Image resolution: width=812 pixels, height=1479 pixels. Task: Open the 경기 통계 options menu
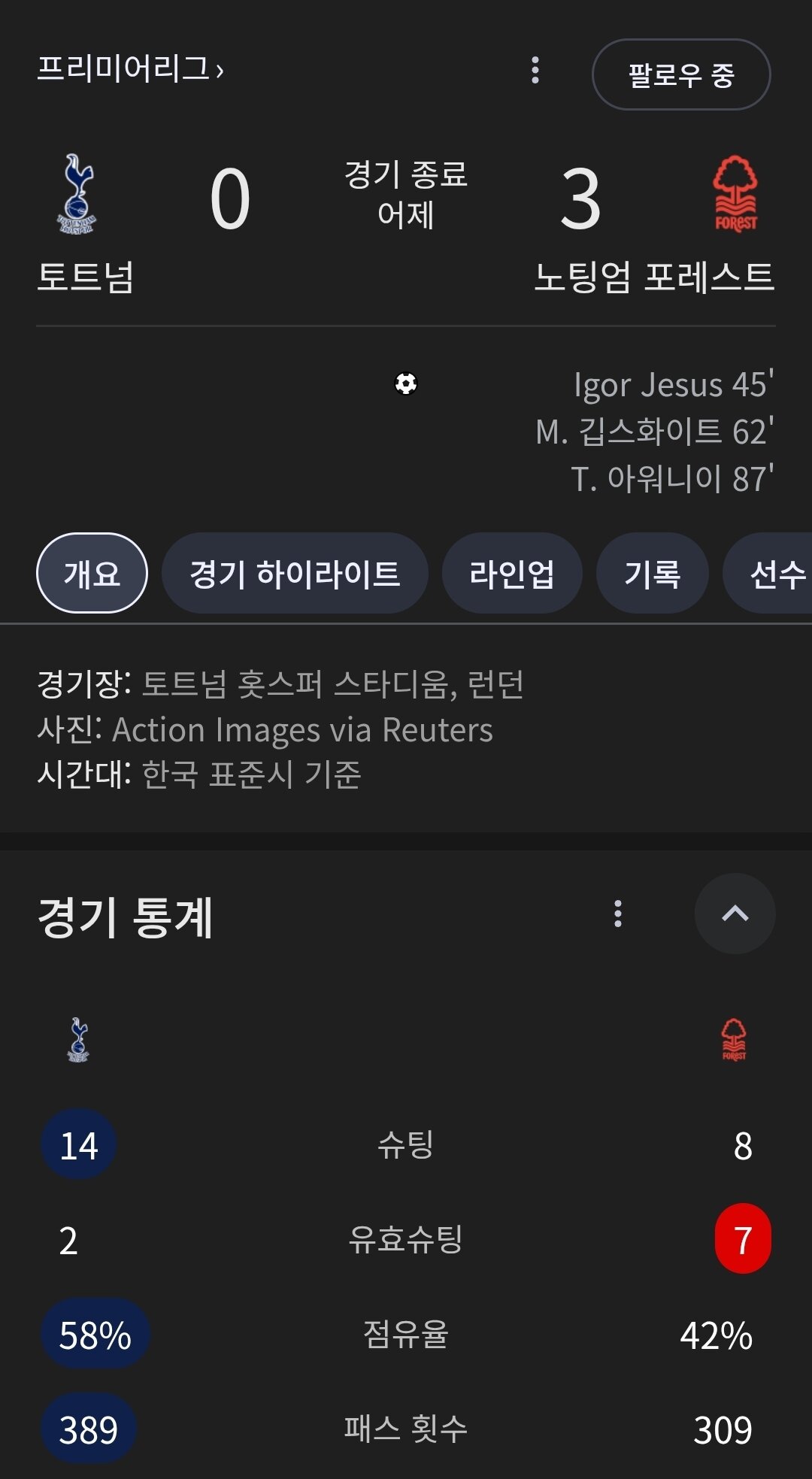pyautogui.click(x=618, y=914)
